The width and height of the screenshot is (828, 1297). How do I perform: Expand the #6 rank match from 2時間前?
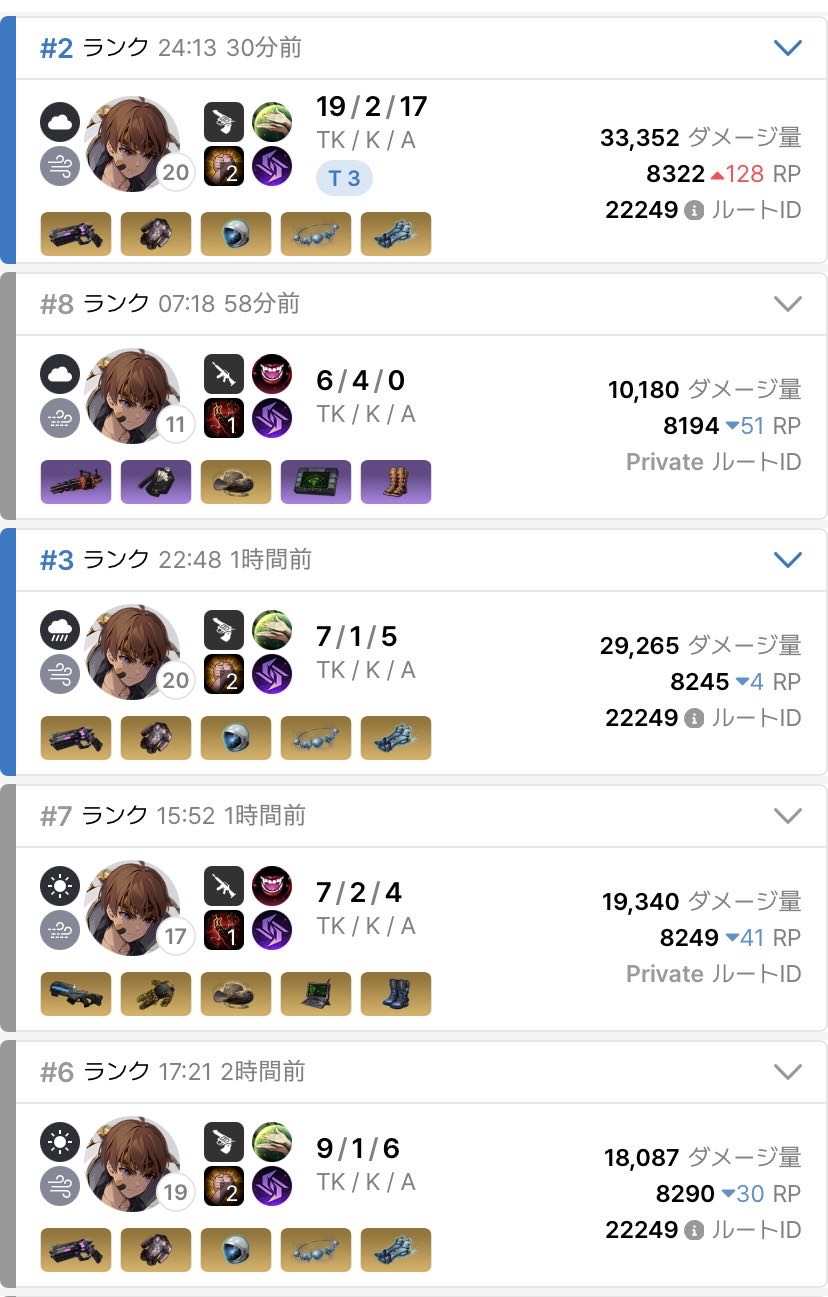(x=788, y=1072)
